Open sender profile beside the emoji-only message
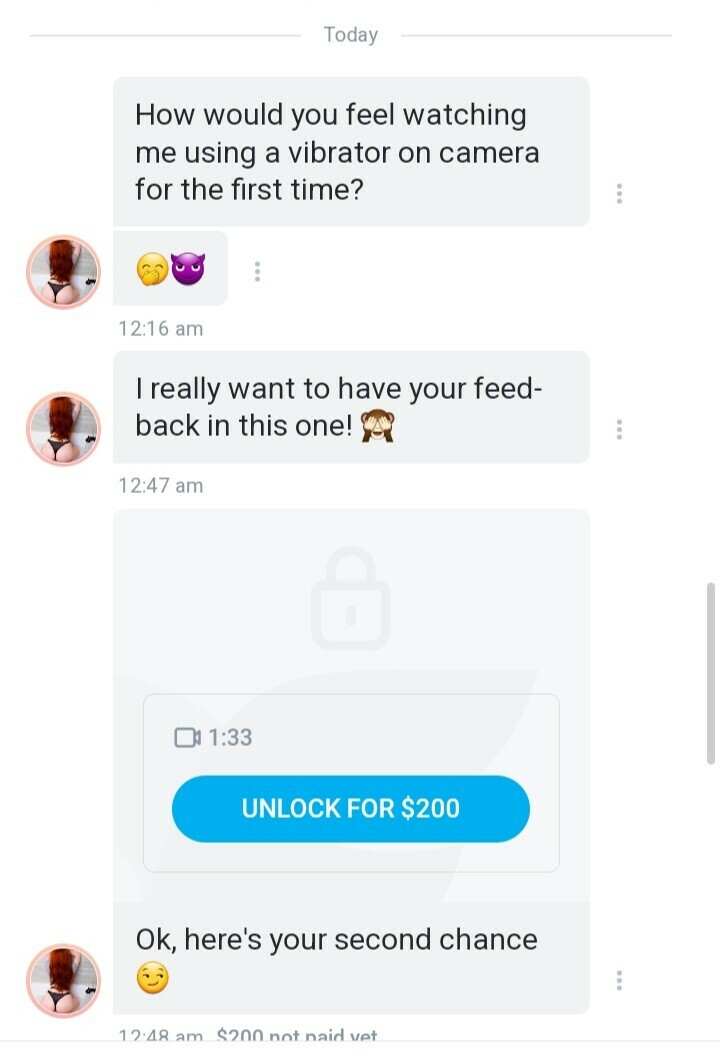The width and height of the screenshot is (720, 1055). coord(63,271)
